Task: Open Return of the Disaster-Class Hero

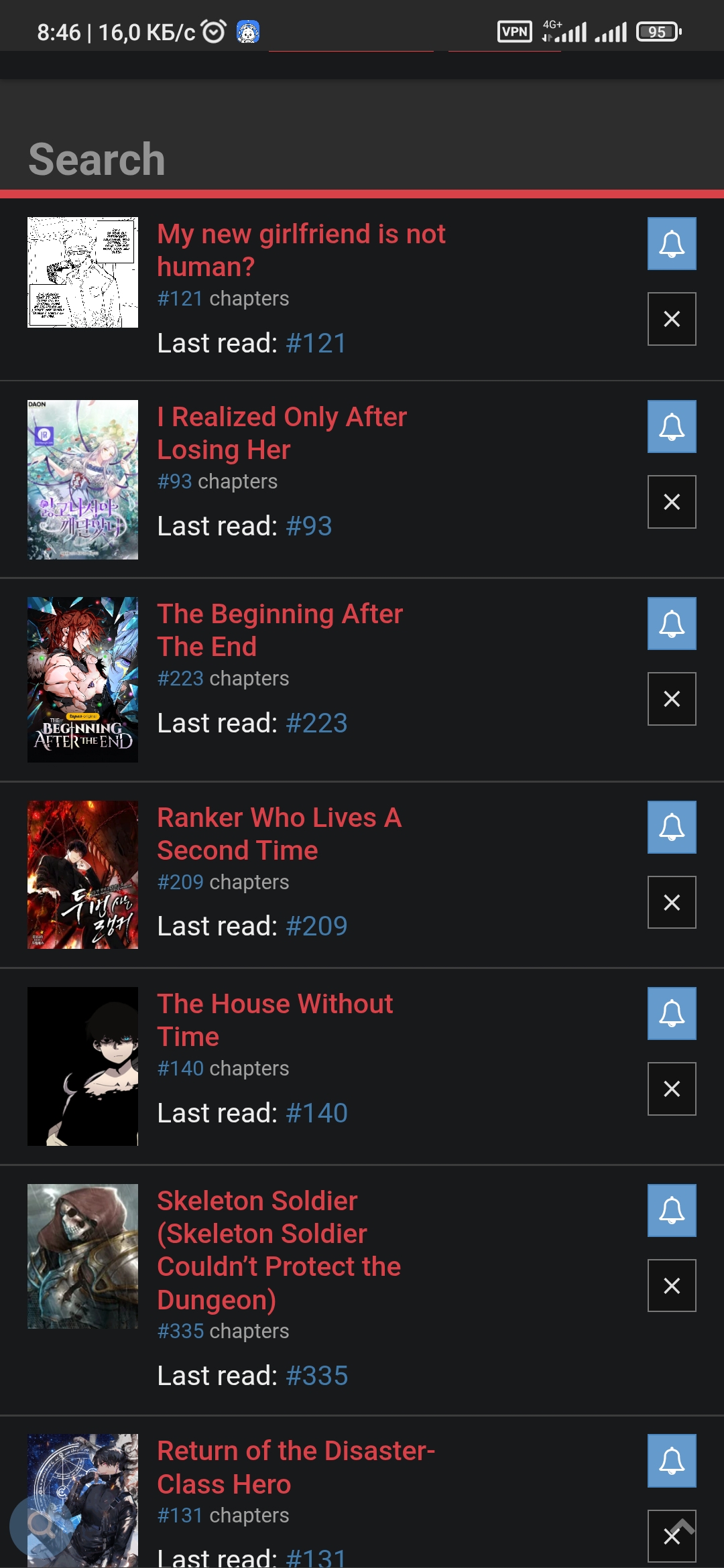Action: [296, 1467]
